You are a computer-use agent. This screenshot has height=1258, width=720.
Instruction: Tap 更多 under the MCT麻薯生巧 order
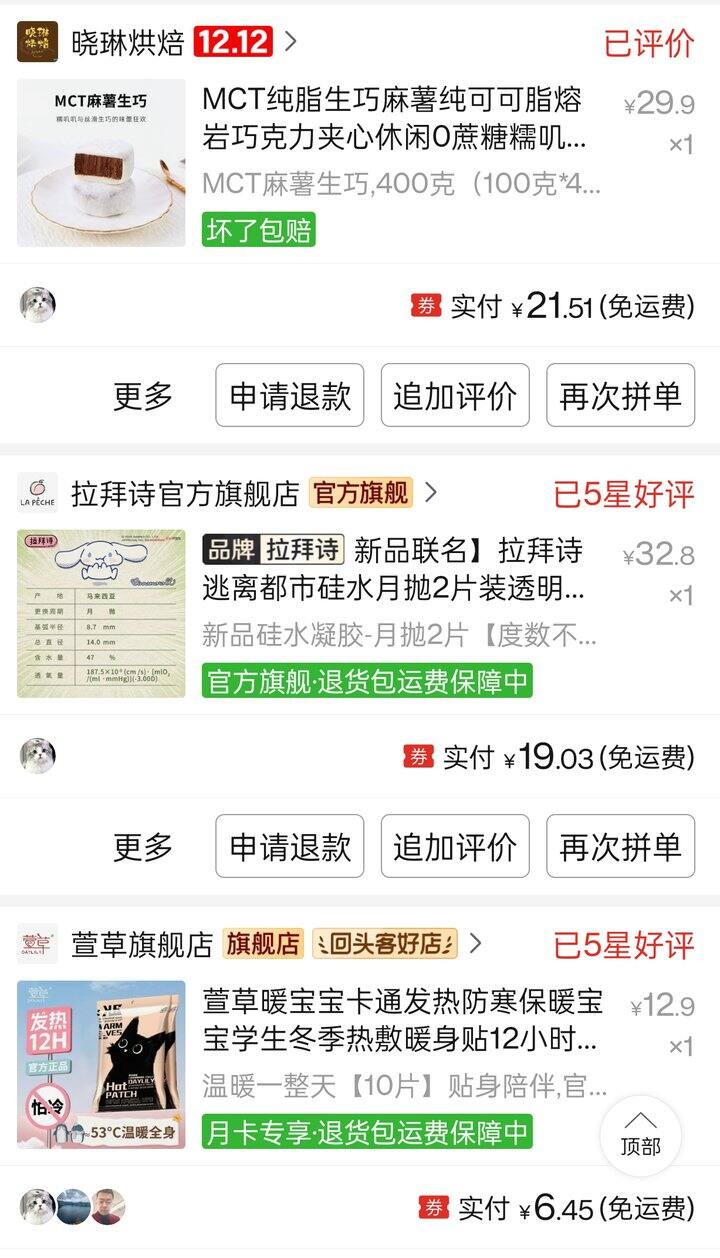pos(143,396)
